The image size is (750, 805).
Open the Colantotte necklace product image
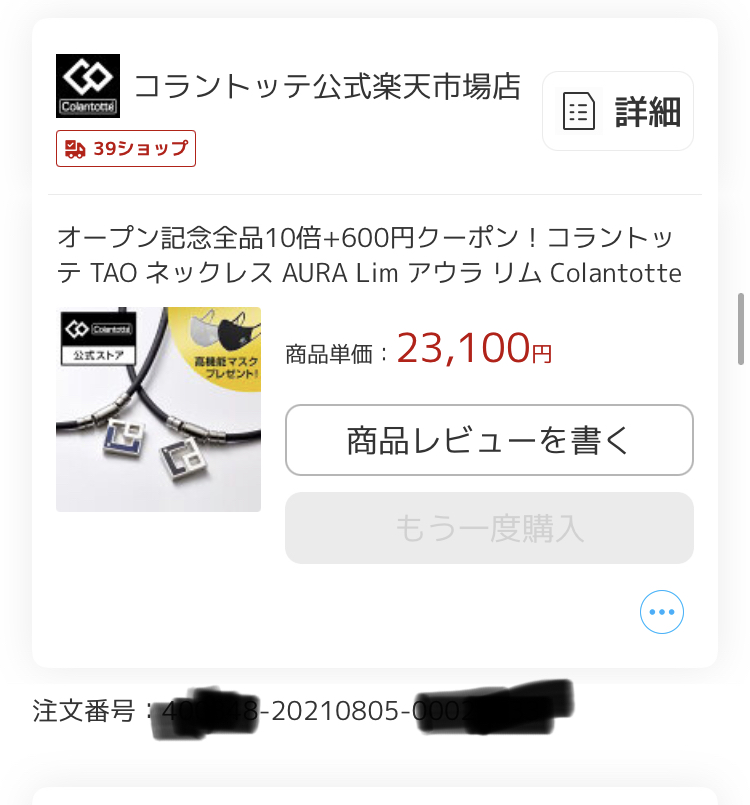click(x=158, y=409)
